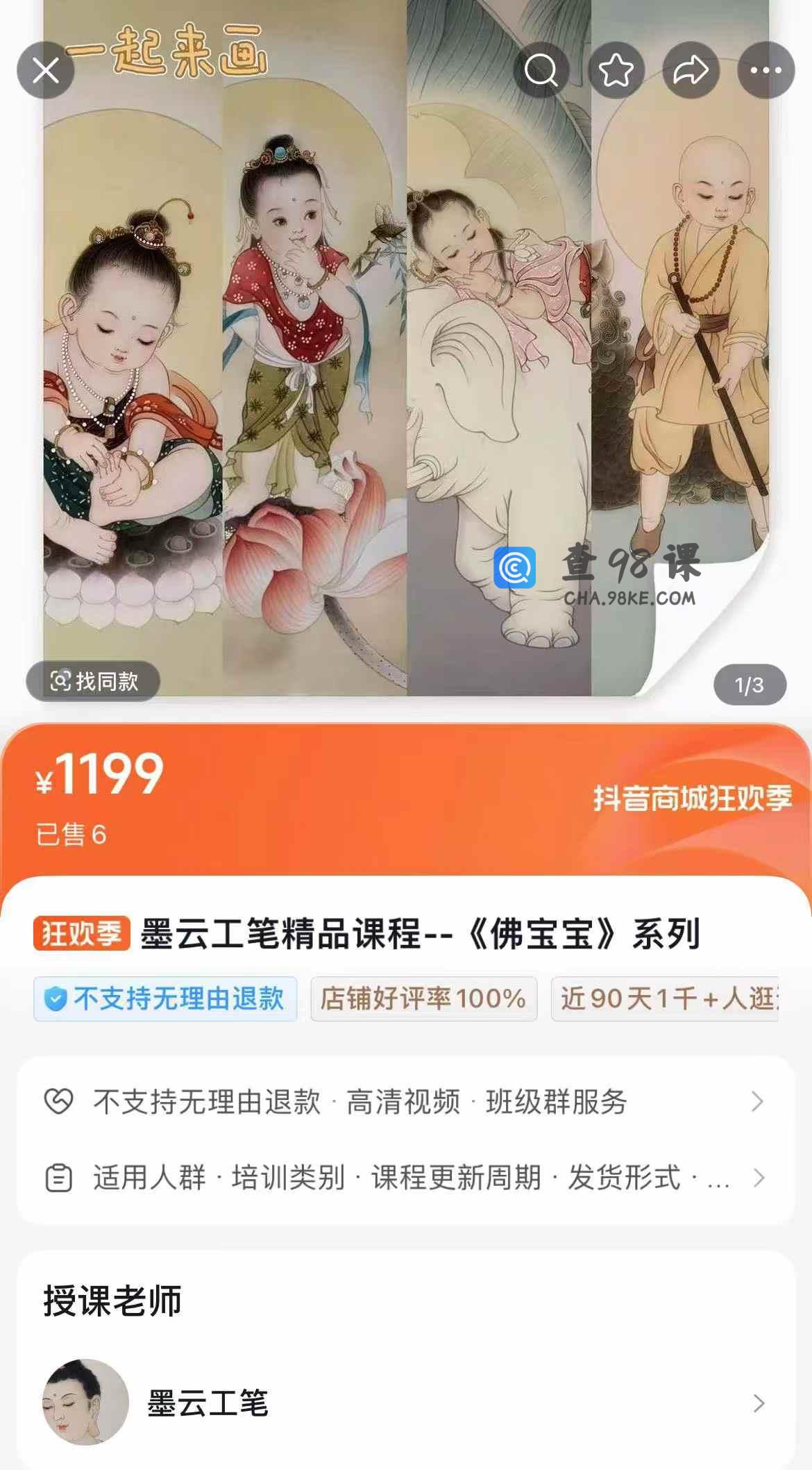Tap the 不支持无理由退款 blue chip
The height and width of the screenshot is (1470, 812).
point(165,999)
